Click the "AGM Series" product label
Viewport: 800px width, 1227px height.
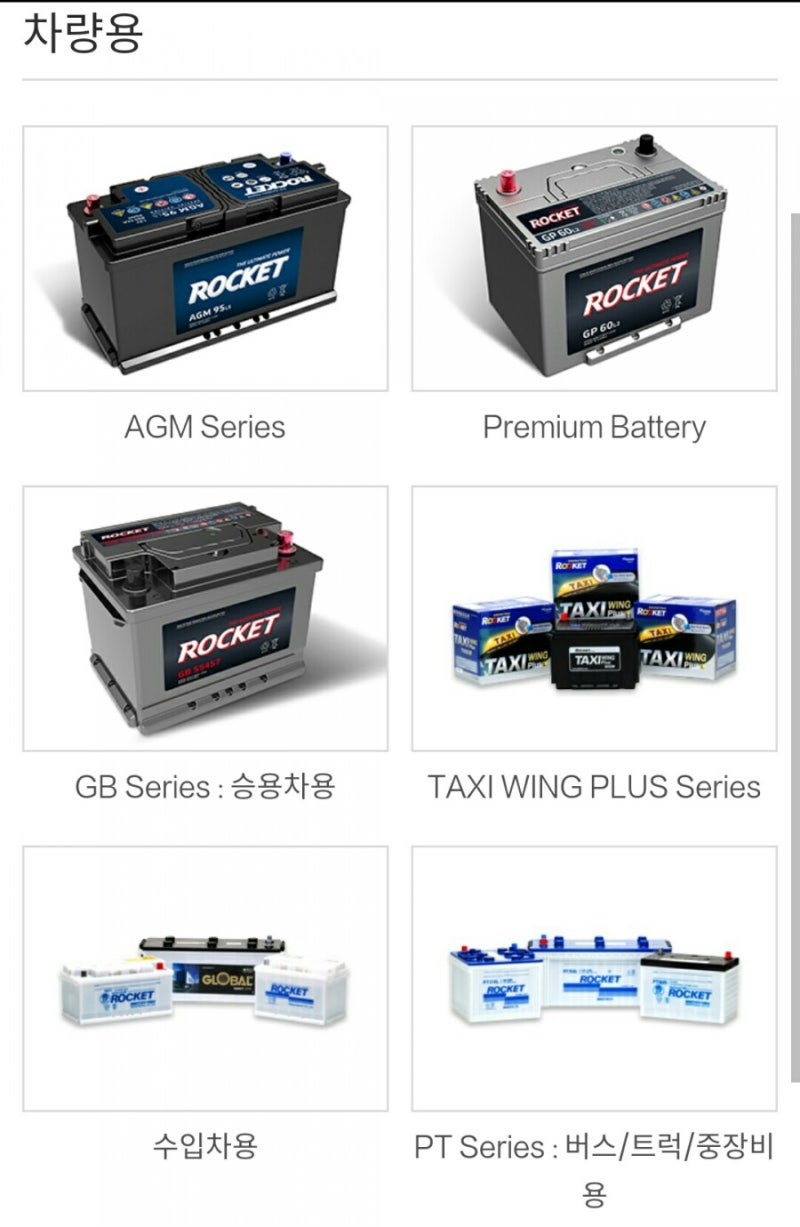click(x=204, y=427)
